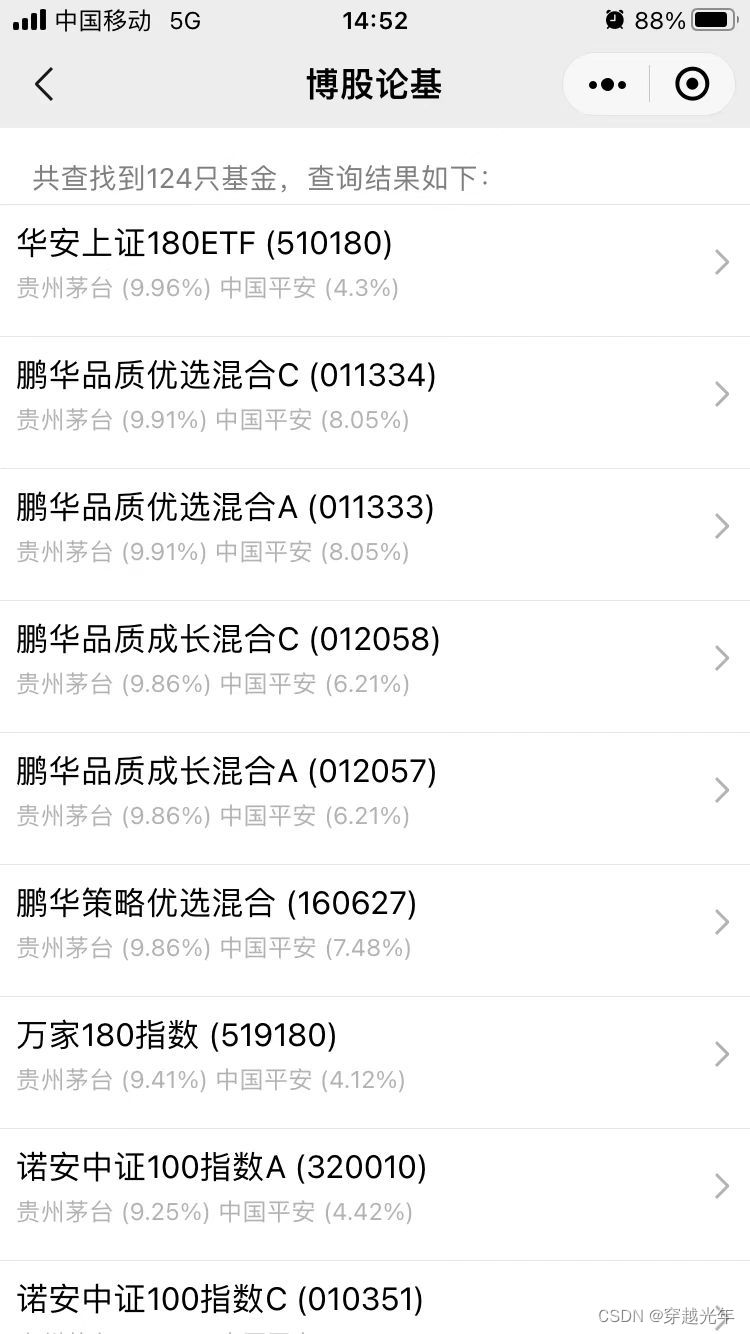Viewport: 750px width, 1334px height.
Task: Tap fund 鹏华品质成长混合A (012057)
Action: (x=375, y=792)
